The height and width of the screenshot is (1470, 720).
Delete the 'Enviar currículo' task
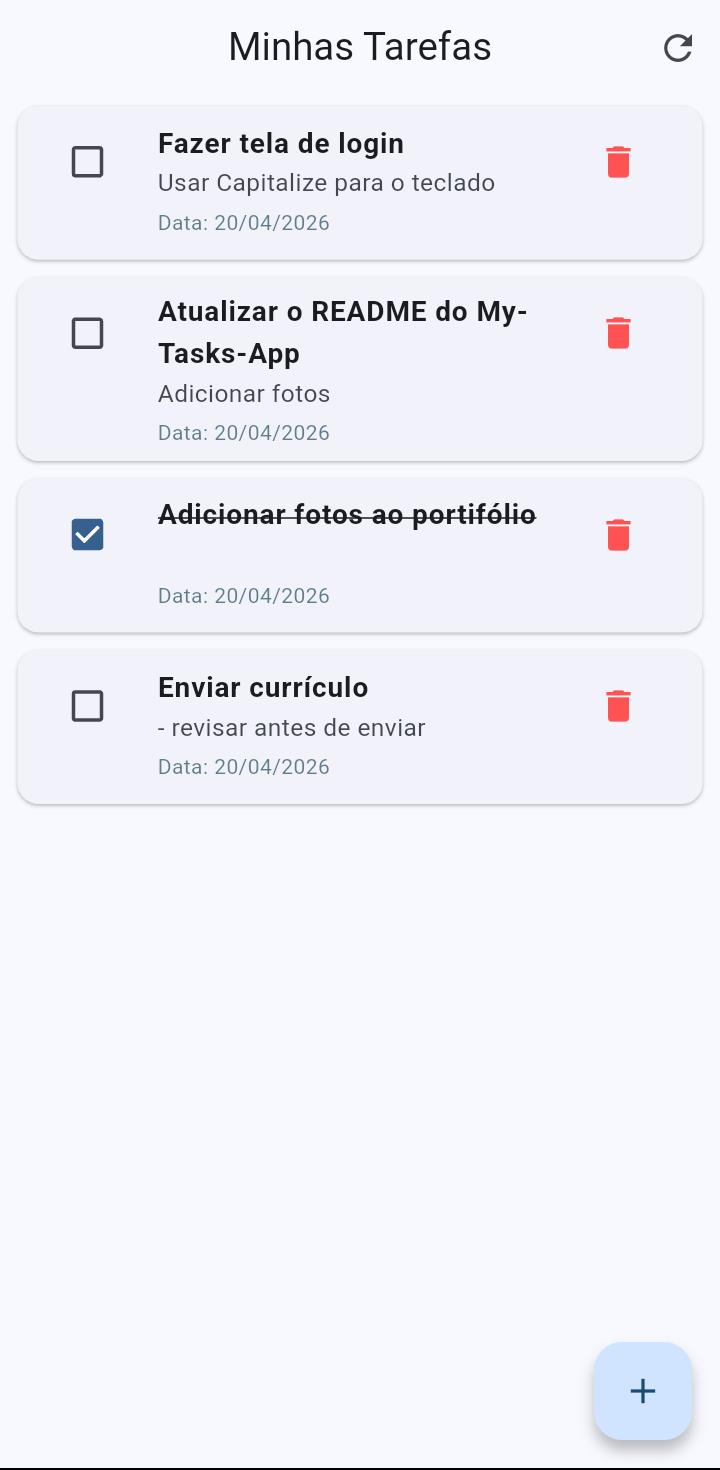(x=619, y=706)
